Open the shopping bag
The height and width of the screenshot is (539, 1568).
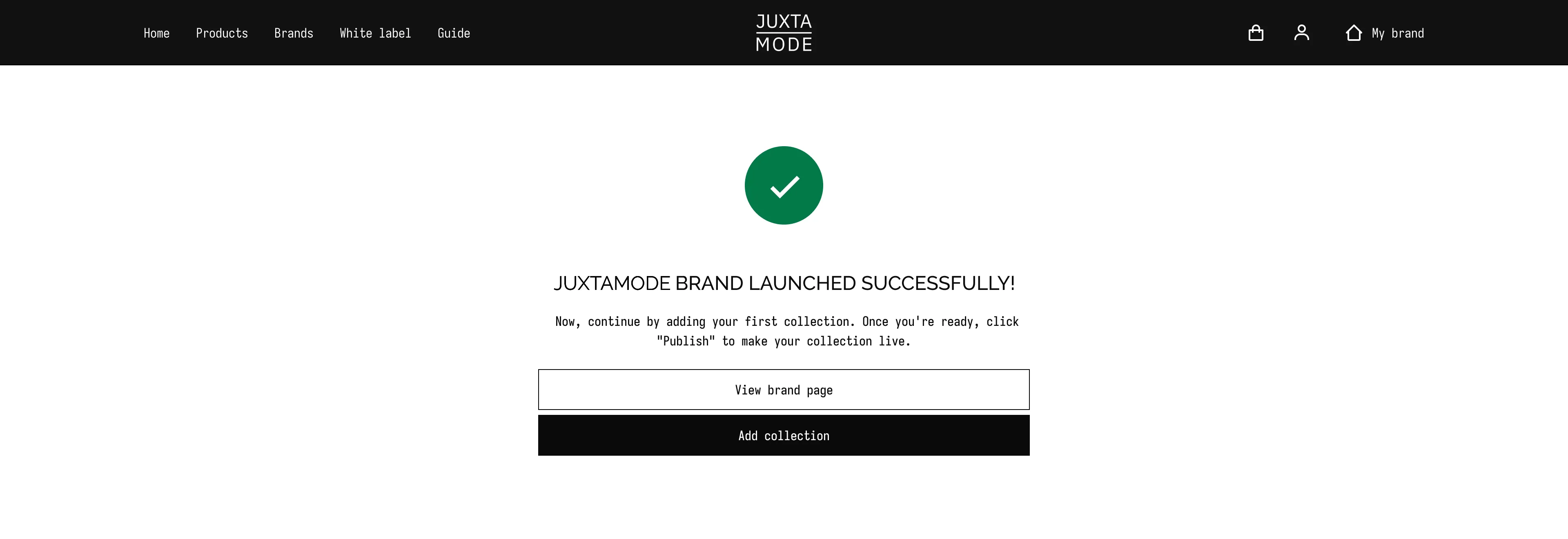(x=1256, y=33)
